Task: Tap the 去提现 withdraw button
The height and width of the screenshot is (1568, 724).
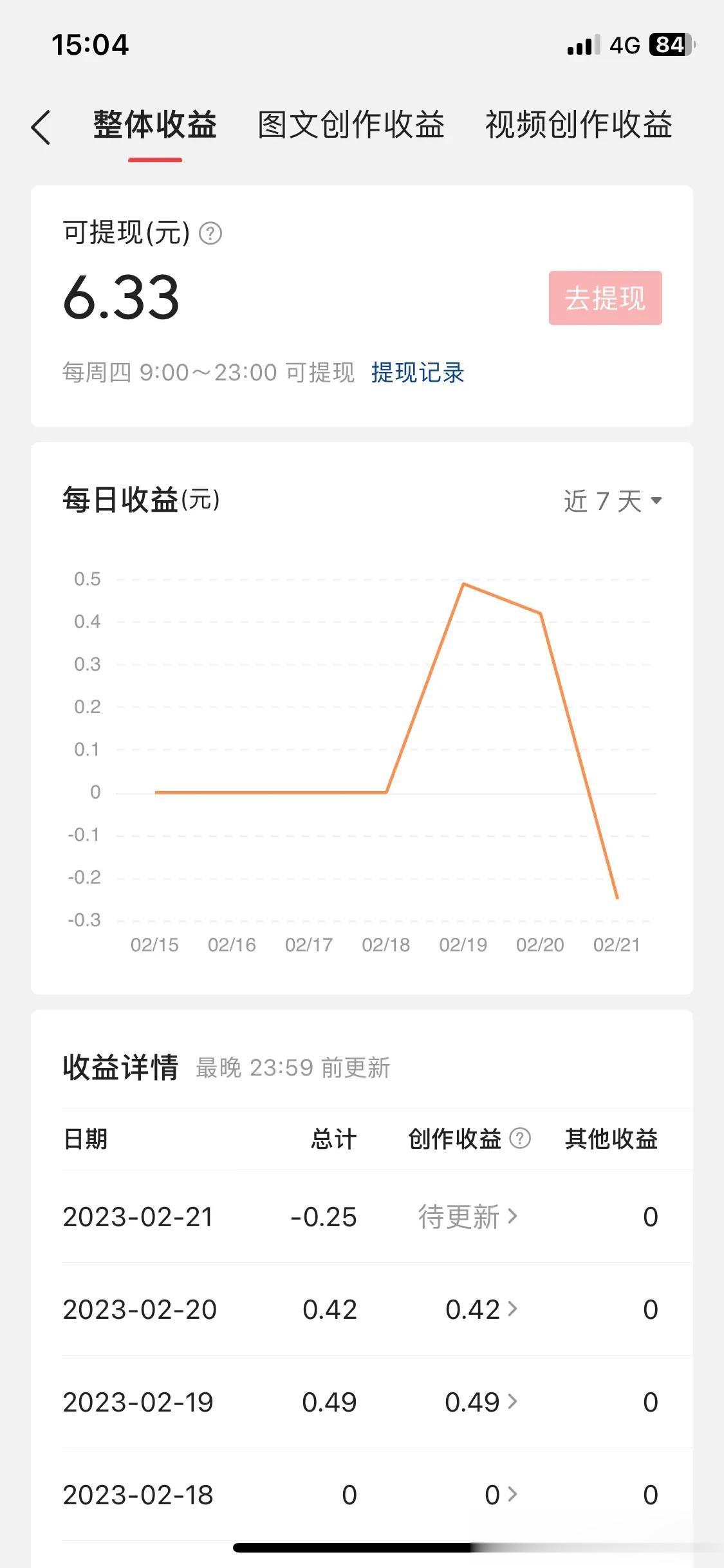Action: point(605,298)
